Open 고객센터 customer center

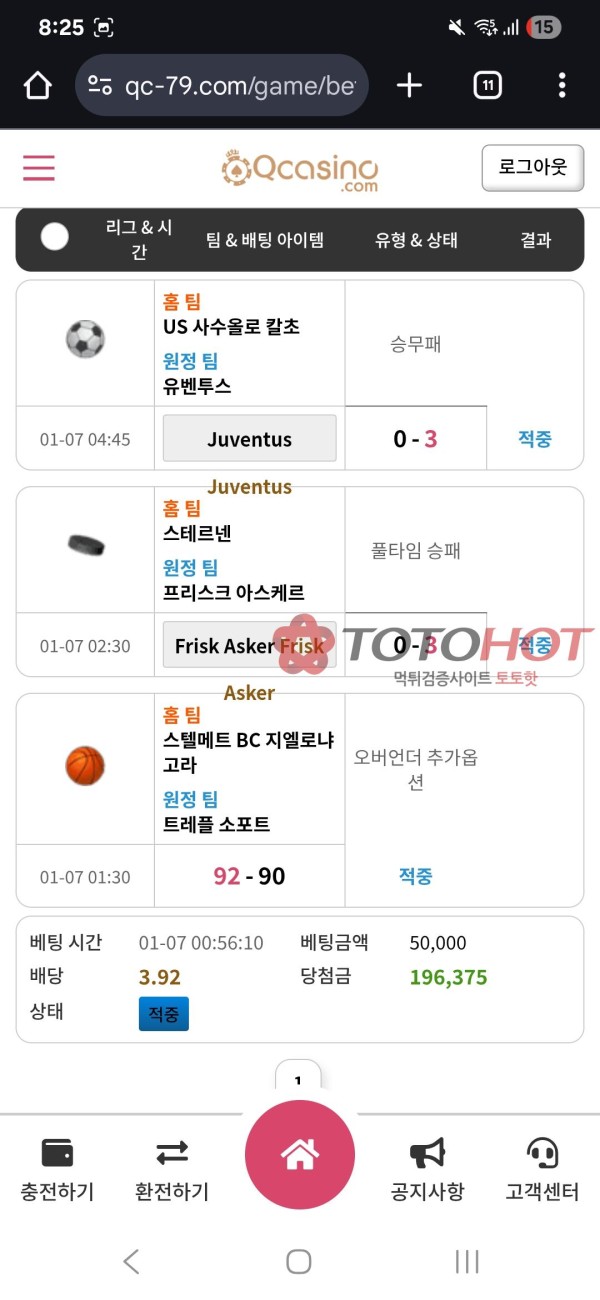[542, 1169]
